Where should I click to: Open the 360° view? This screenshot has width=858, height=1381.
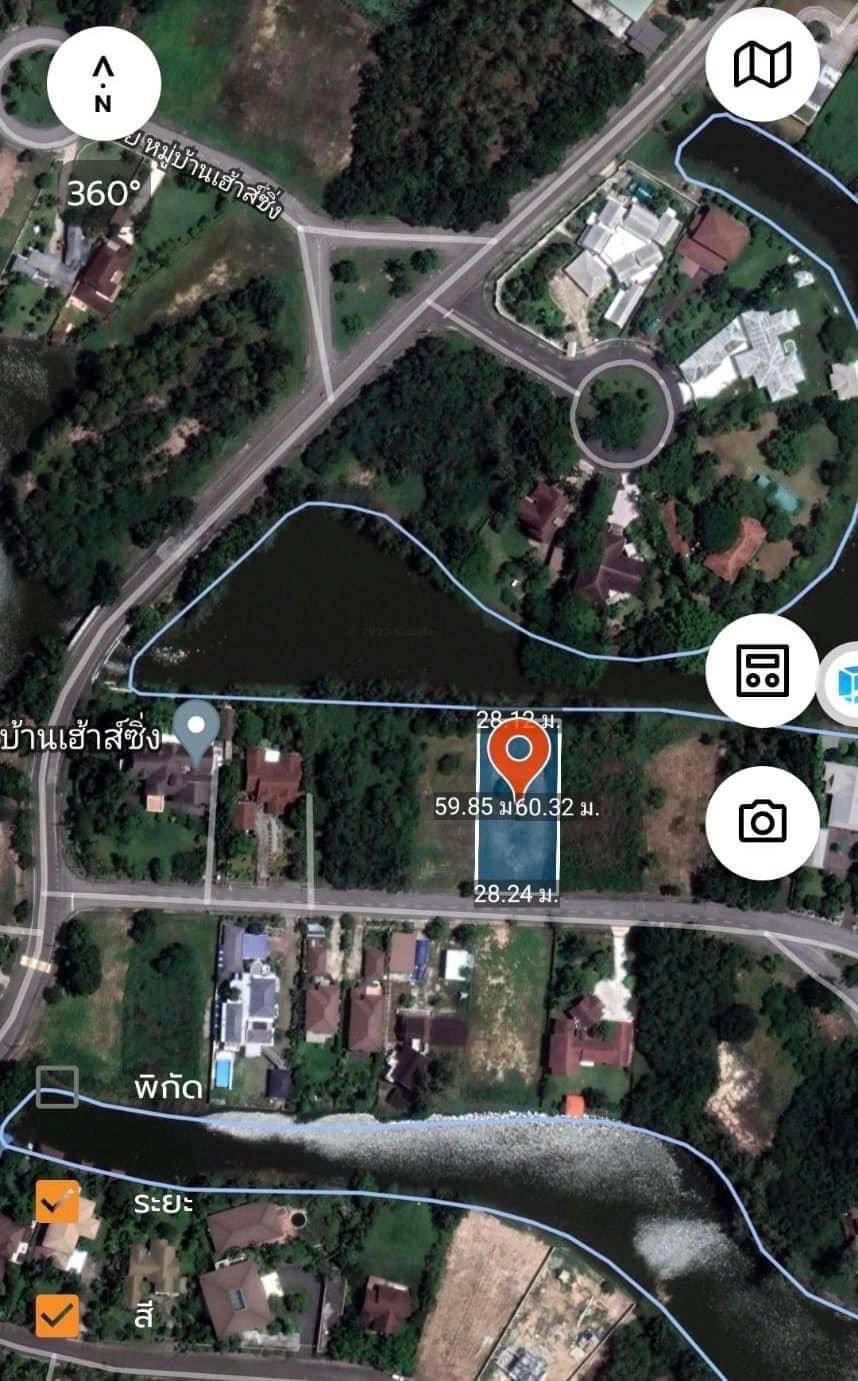(103, 193)
